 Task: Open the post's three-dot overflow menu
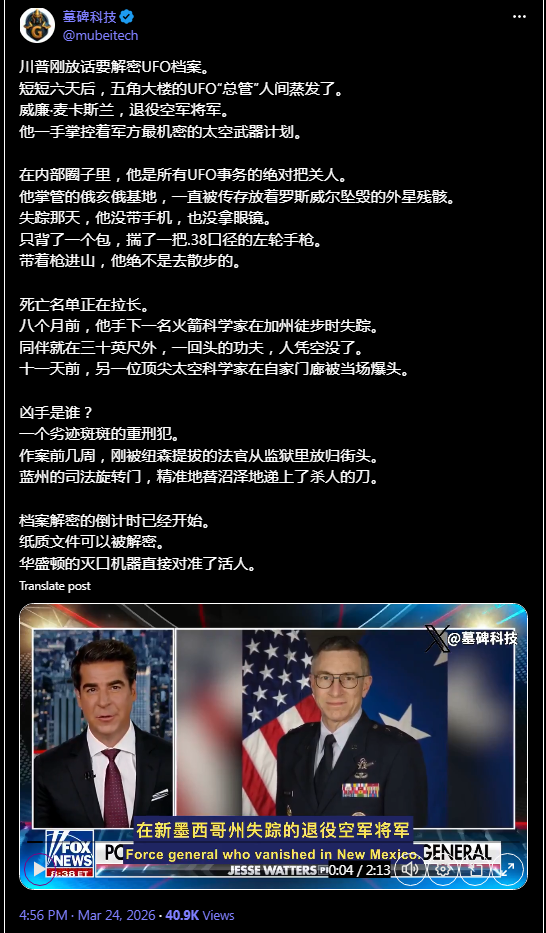pos(519,17)
